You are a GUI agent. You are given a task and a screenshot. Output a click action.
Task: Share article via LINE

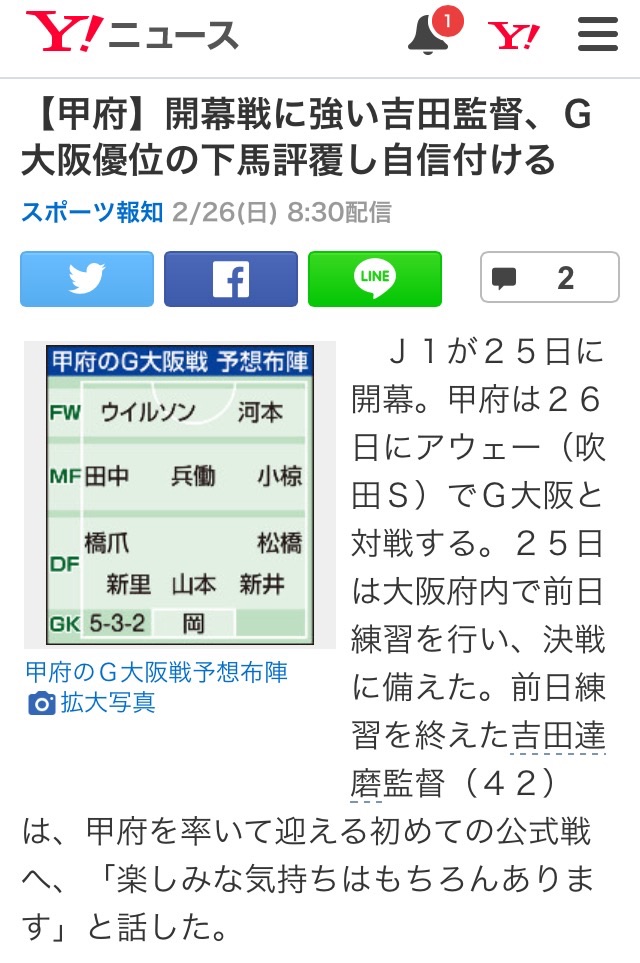coord(375,278)
